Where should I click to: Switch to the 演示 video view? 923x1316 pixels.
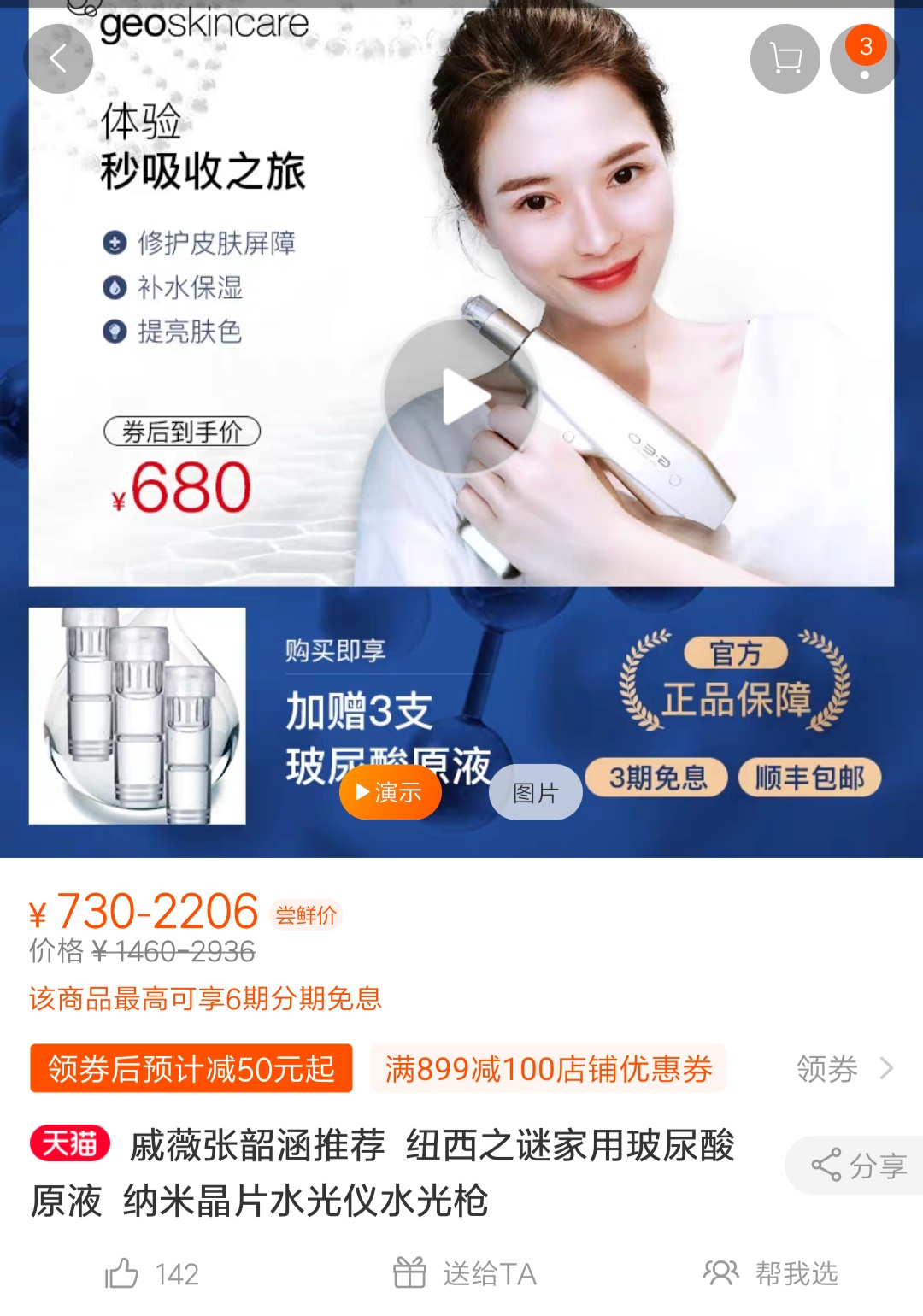pyautogui.click(x=390, y=792)
